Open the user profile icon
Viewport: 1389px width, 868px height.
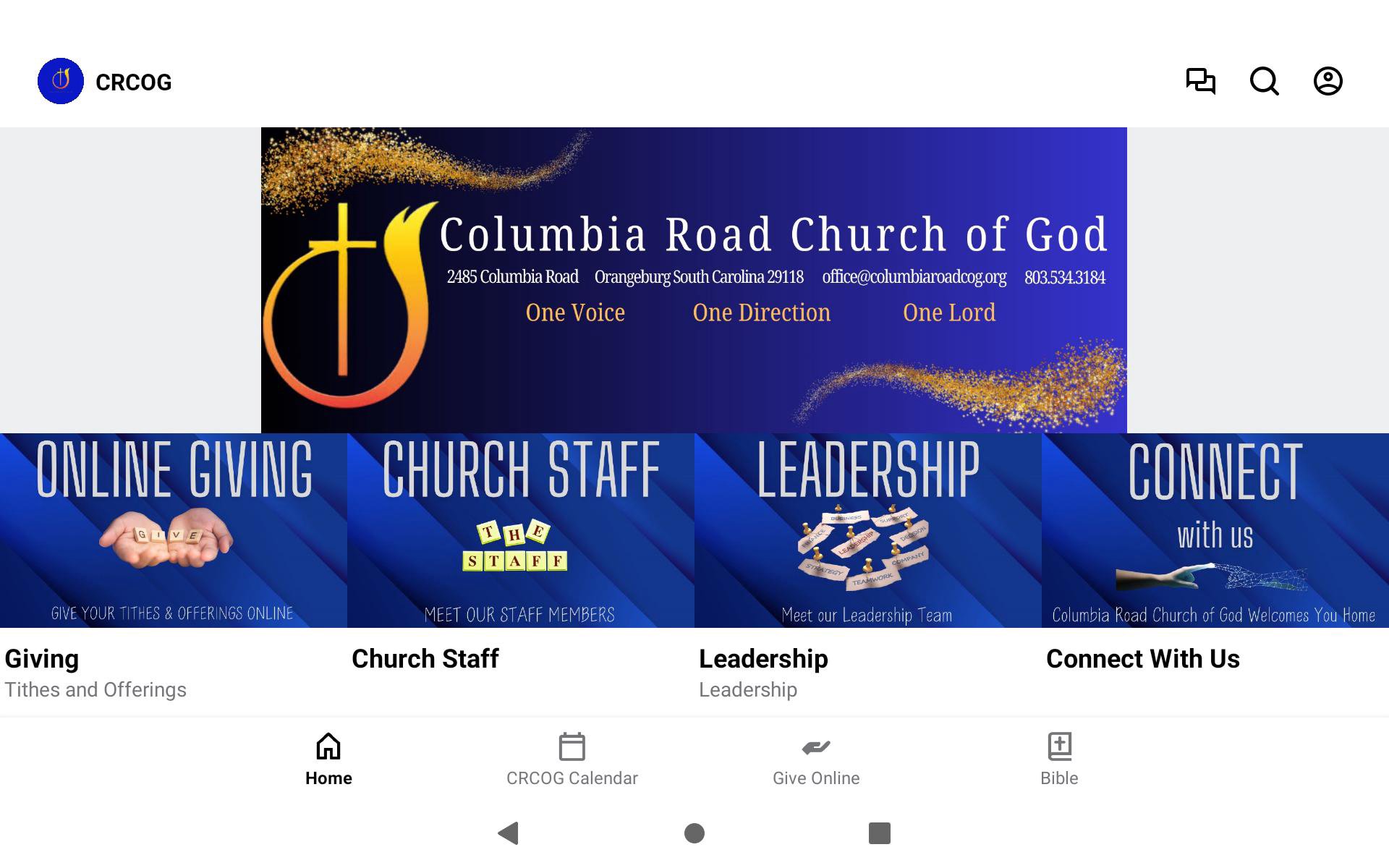[x=1328, y=81]
